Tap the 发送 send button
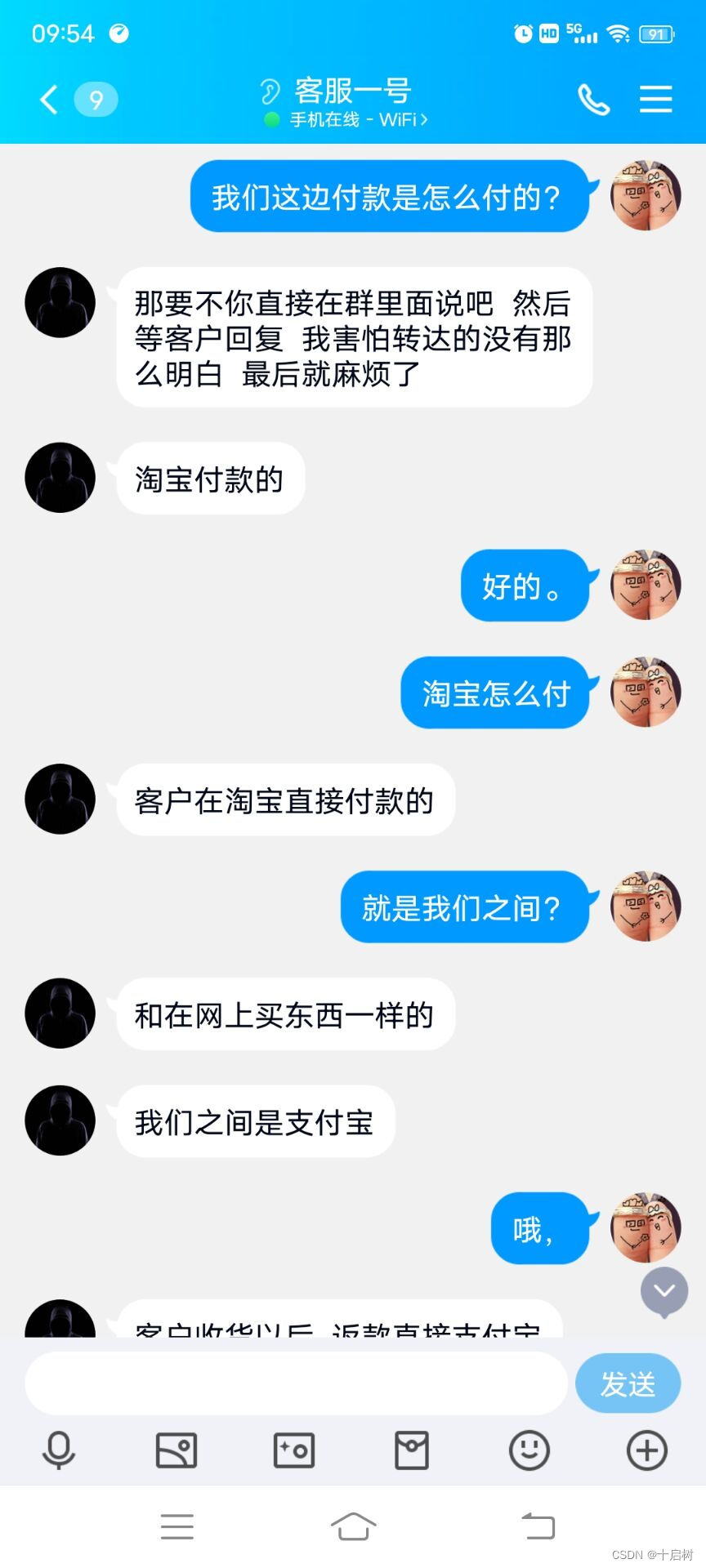 (628, 1383)
